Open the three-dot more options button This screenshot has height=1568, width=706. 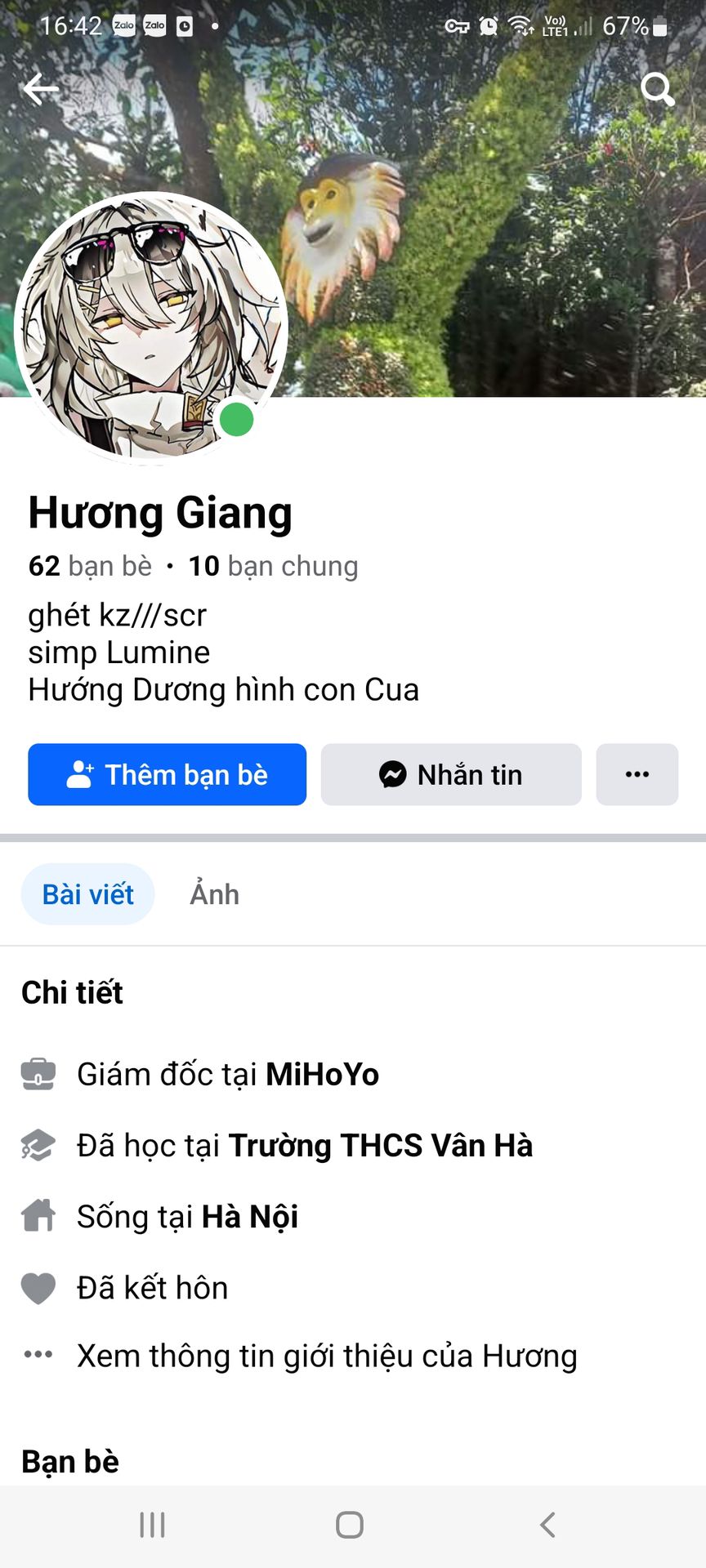pos(637,774)
